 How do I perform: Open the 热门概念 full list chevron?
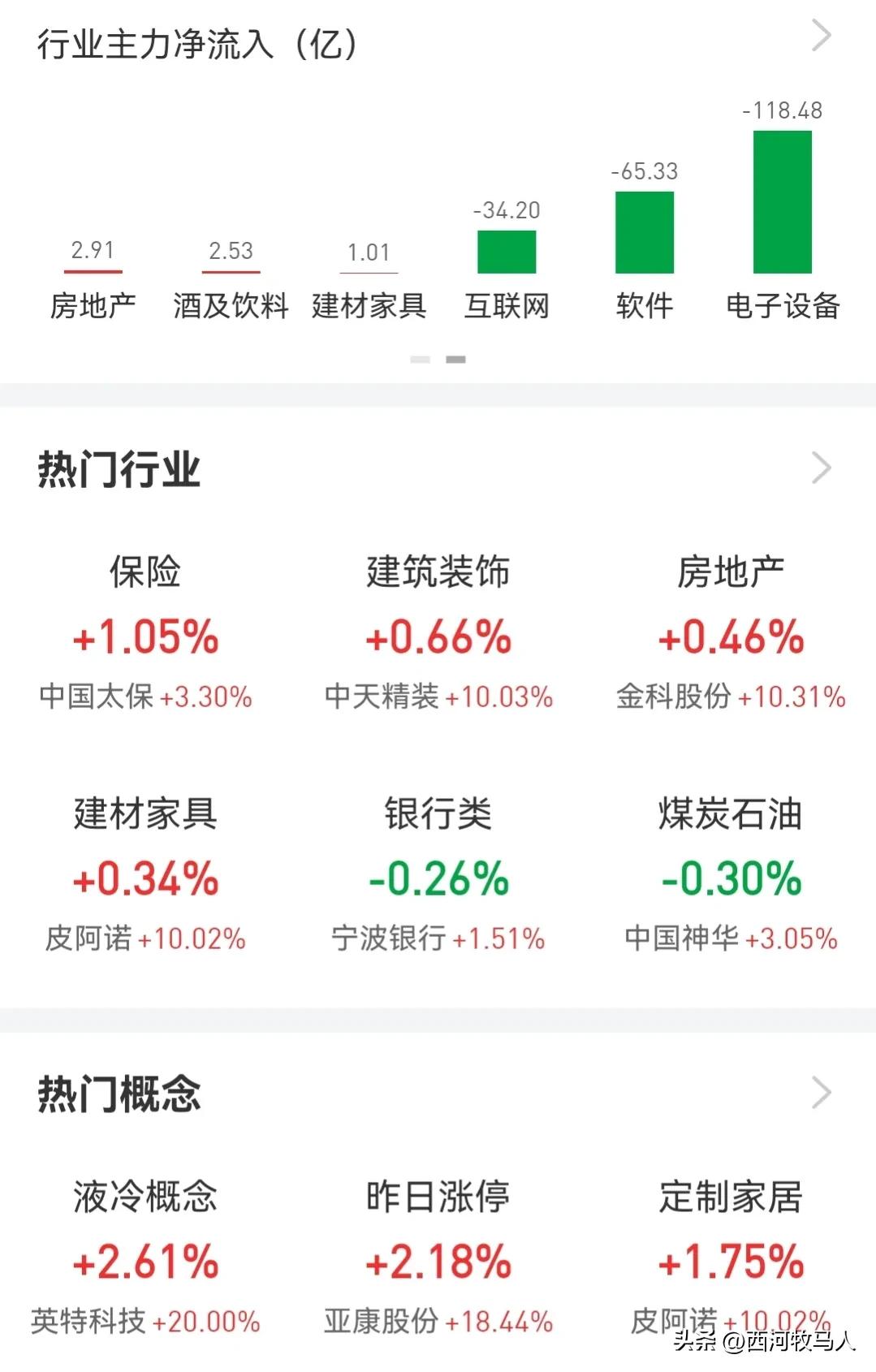[822, 1093]
